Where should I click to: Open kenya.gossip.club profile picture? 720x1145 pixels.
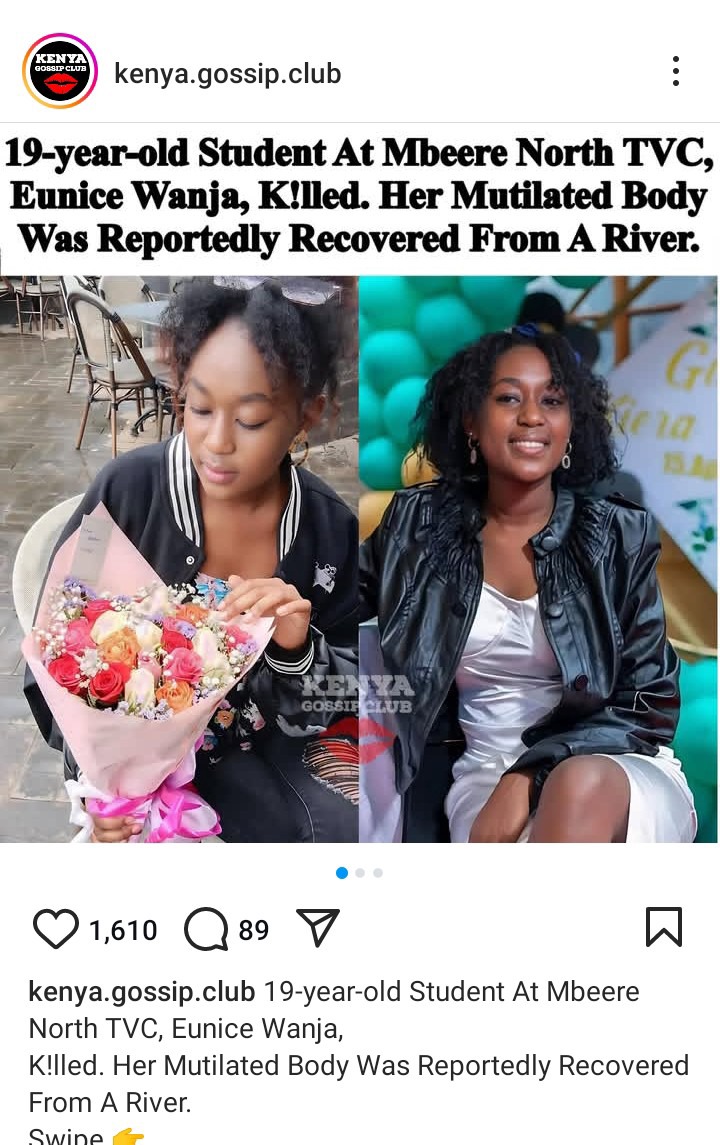[60, 71]
